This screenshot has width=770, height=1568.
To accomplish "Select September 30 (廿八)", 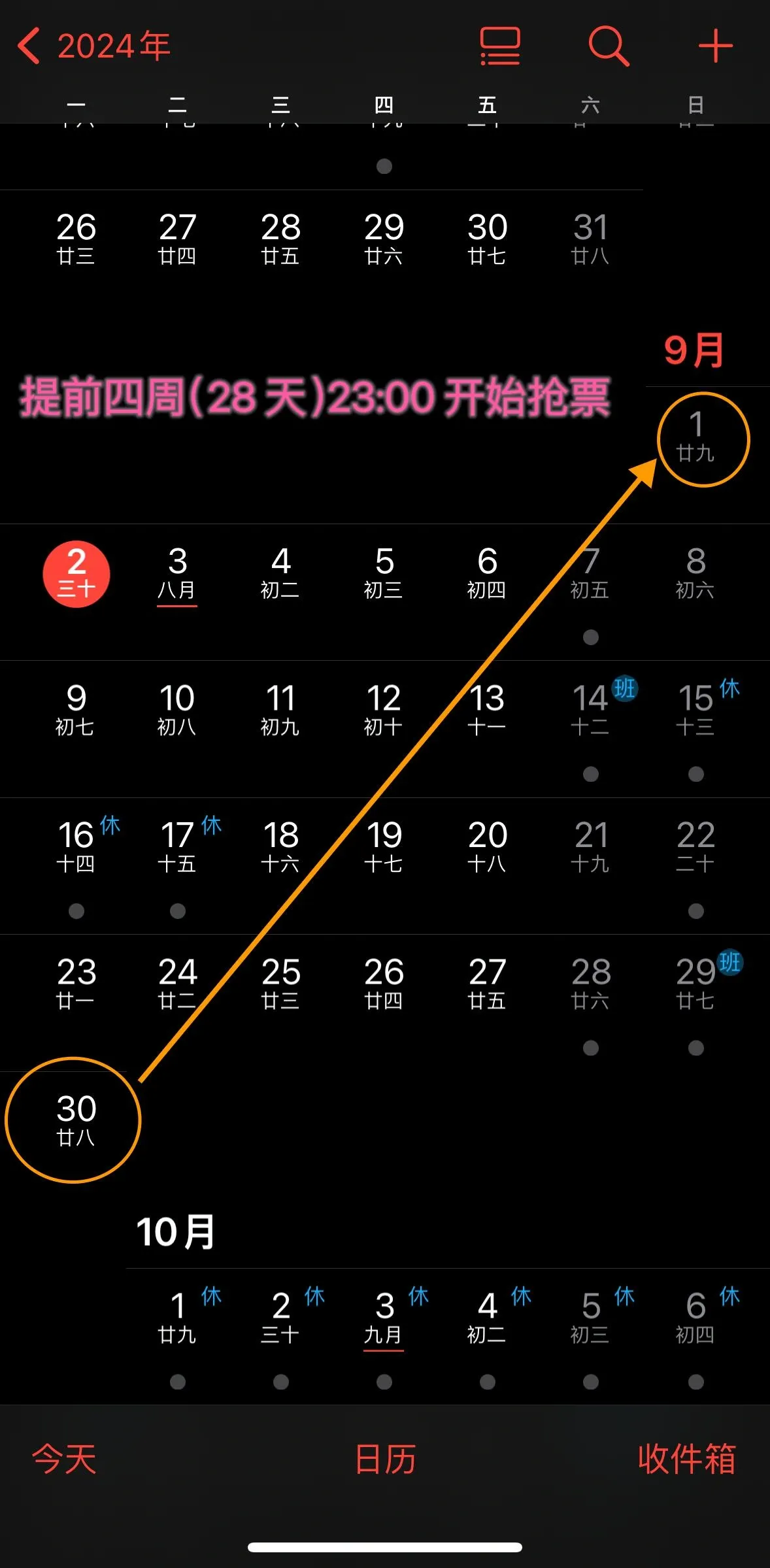I will 76,1120.
